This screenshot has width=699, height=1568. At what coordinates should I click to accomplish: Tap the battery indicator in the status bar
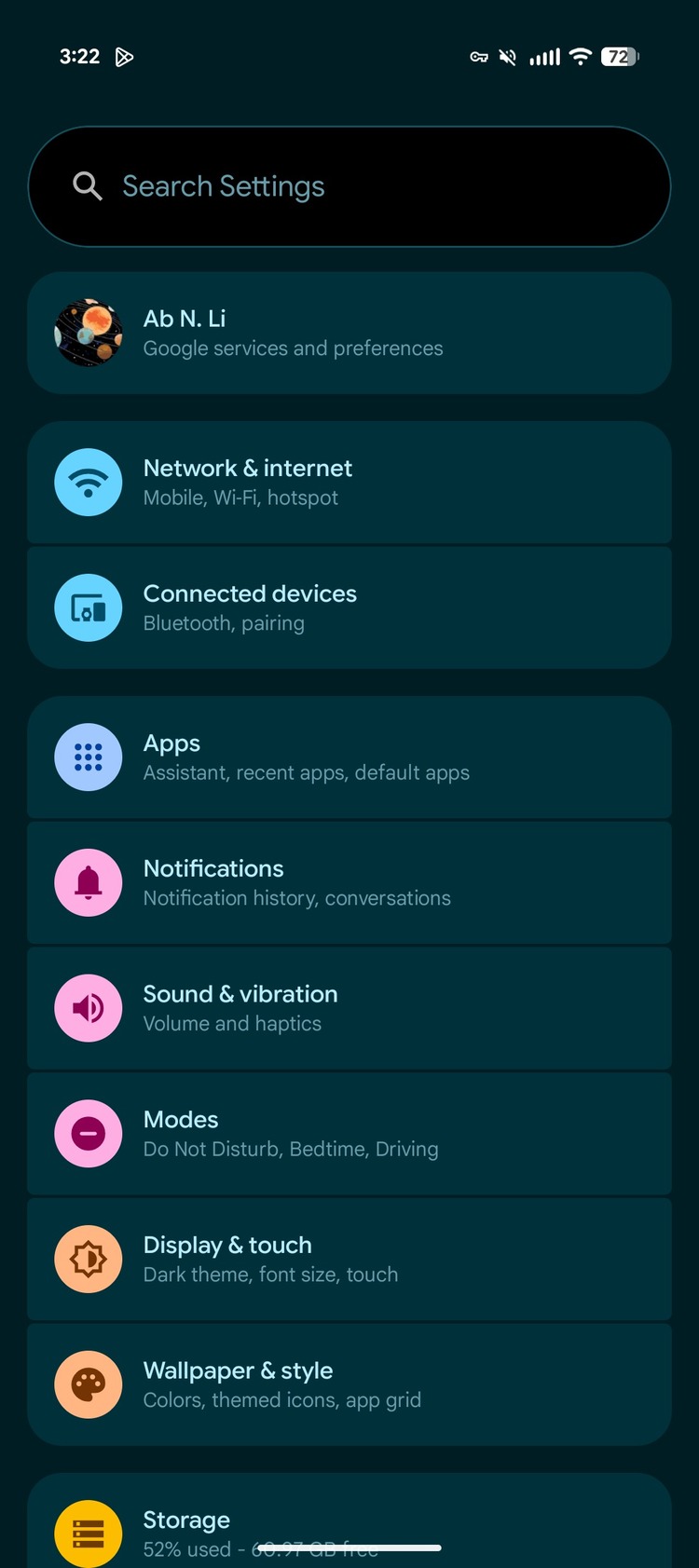coord(618,56)
